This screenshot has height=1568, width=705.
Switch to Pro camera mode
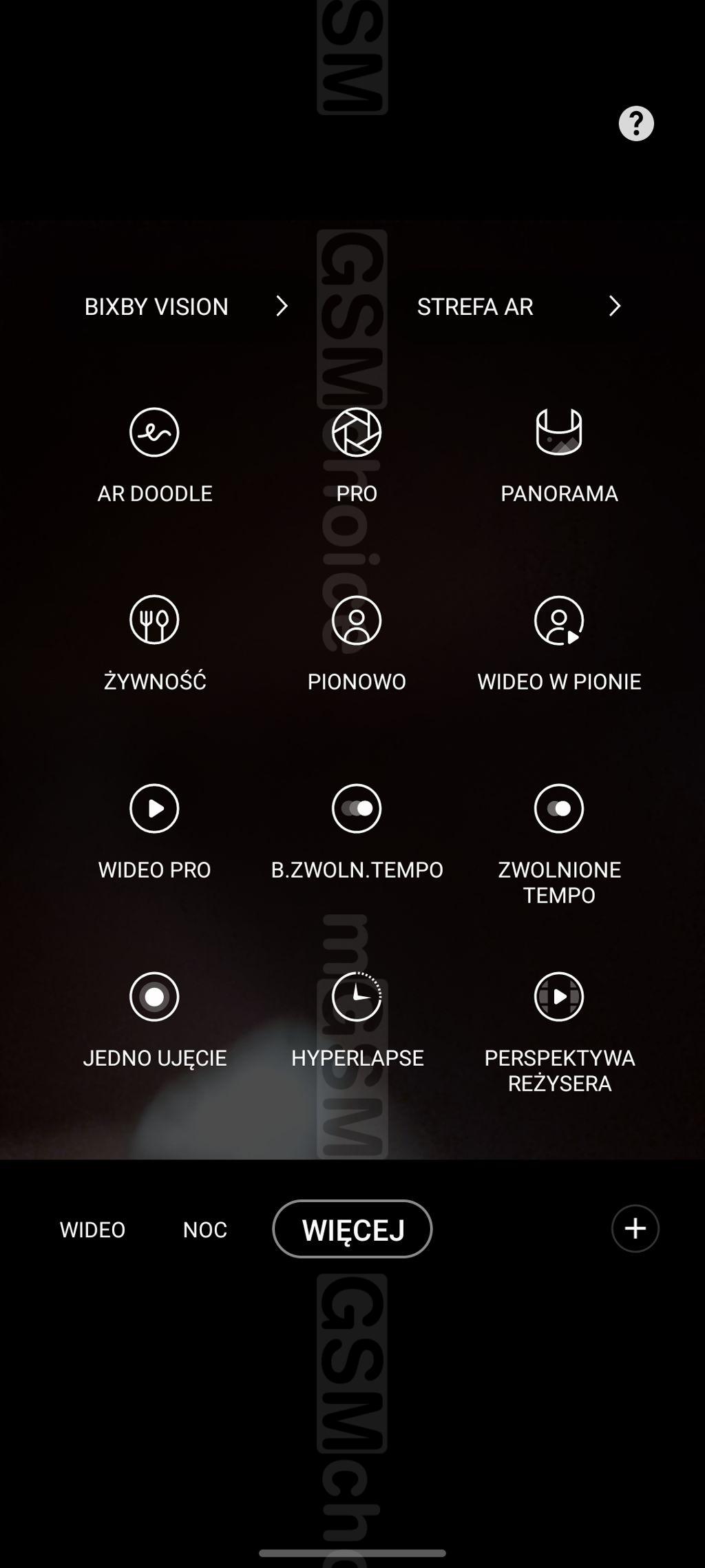click(357, 455)
